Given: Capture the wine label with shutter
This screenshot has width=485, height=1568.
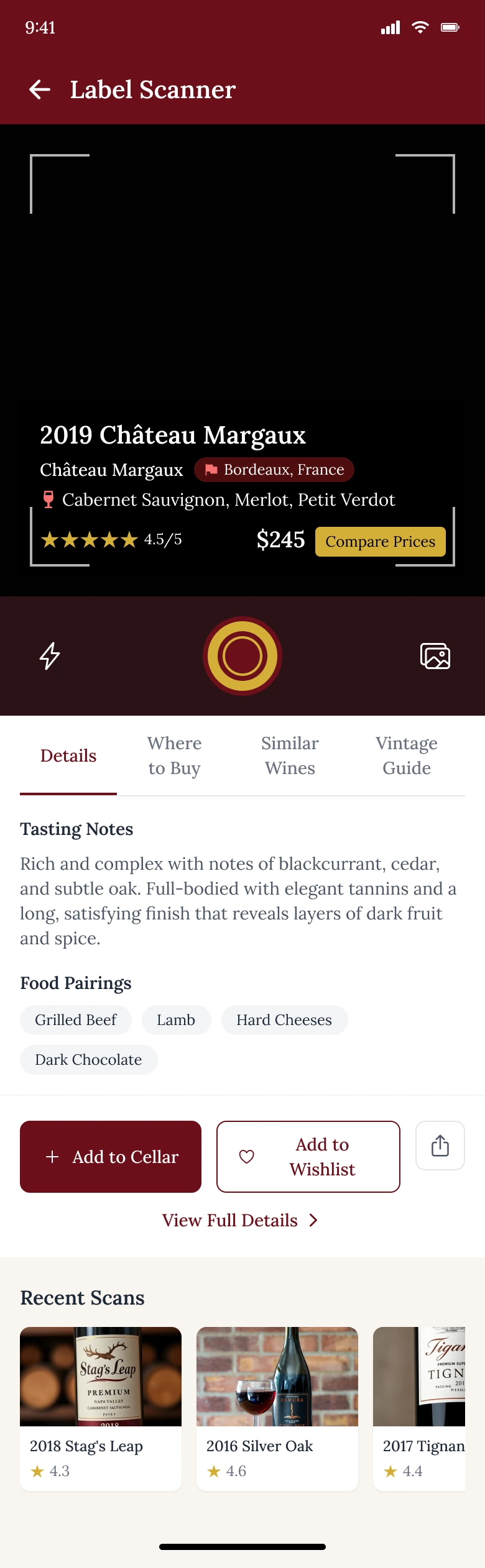Looking at the screenshot, I should point(242,656).
